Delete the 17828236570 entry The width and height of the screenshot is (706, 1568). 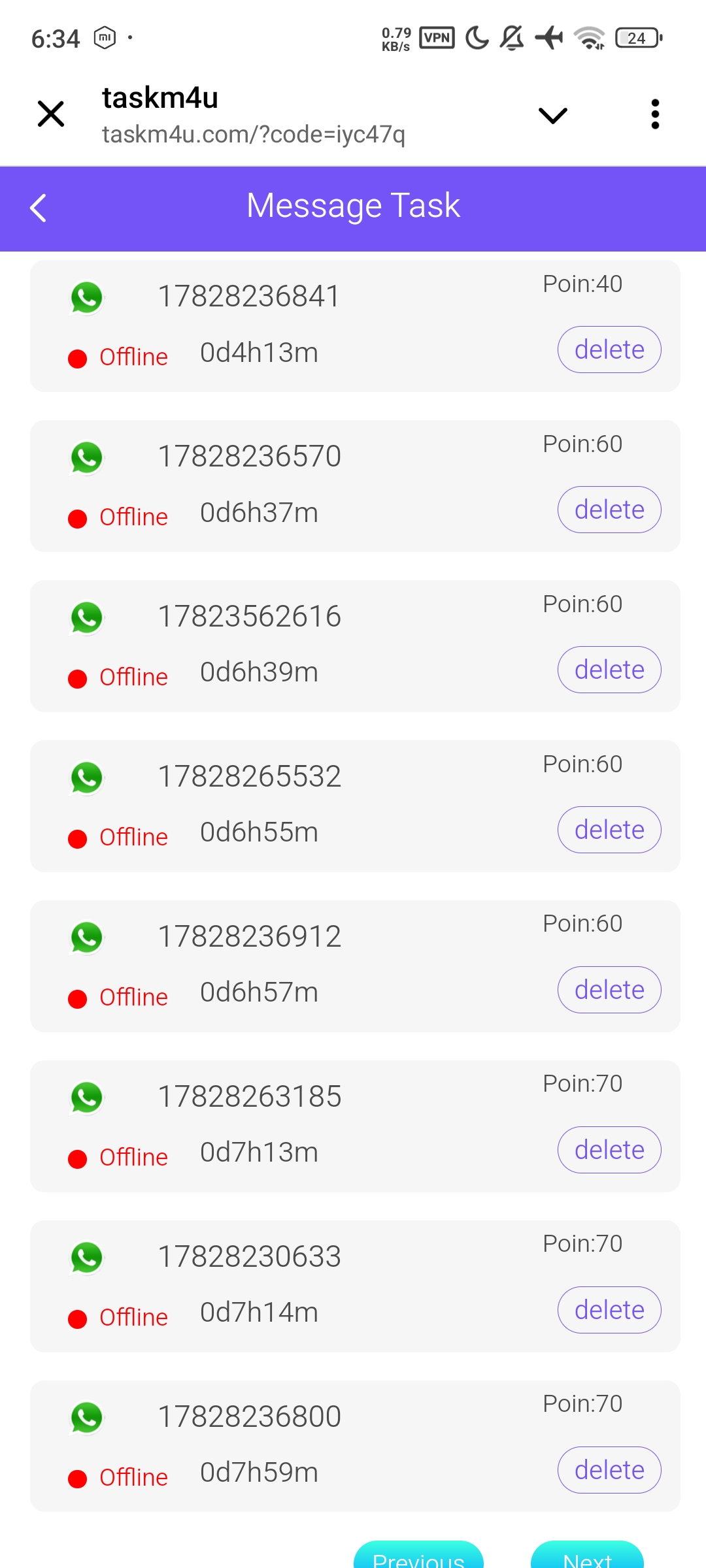click(x=609, y=510)
